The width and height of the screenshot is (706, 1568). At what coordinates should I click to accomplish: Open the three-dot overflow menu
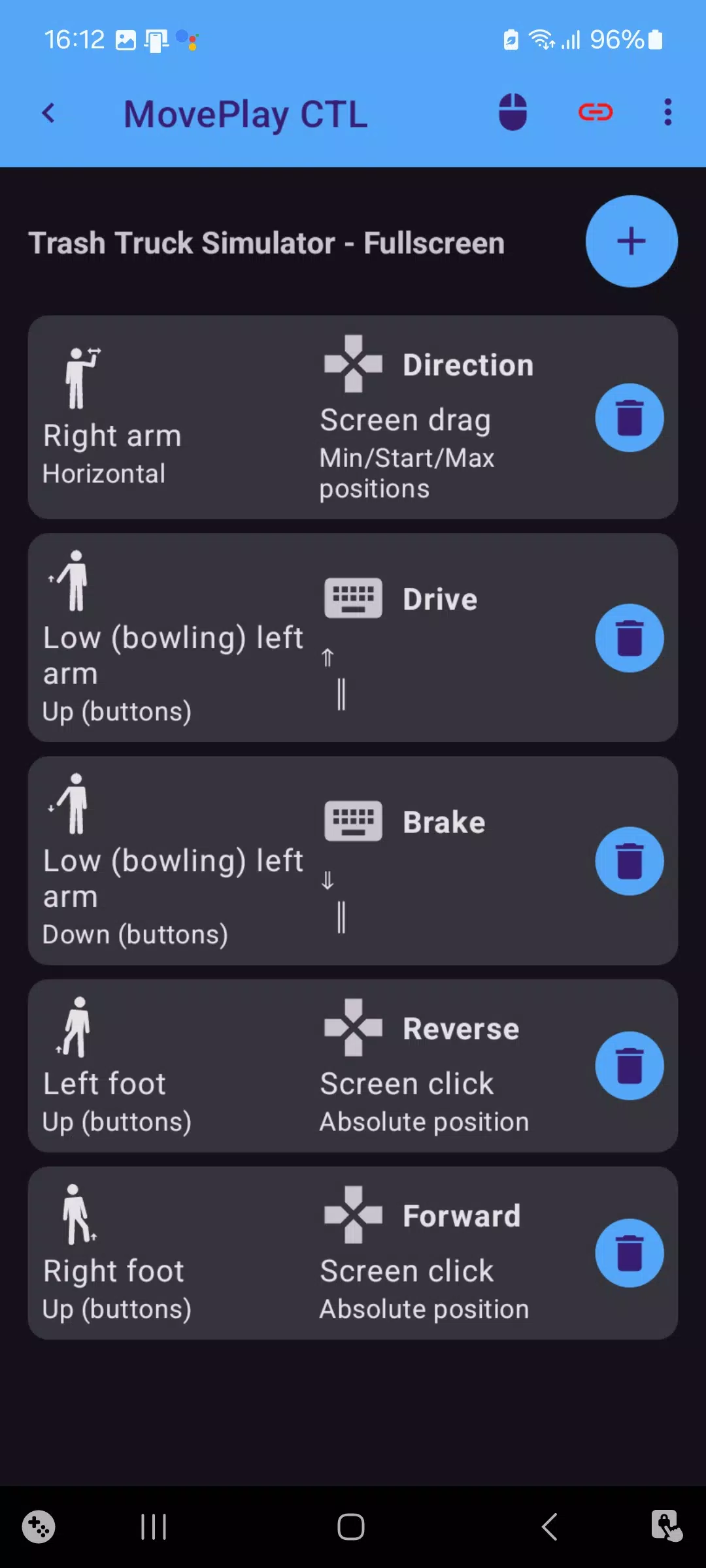pyautogui.click(x=667, y=112)
